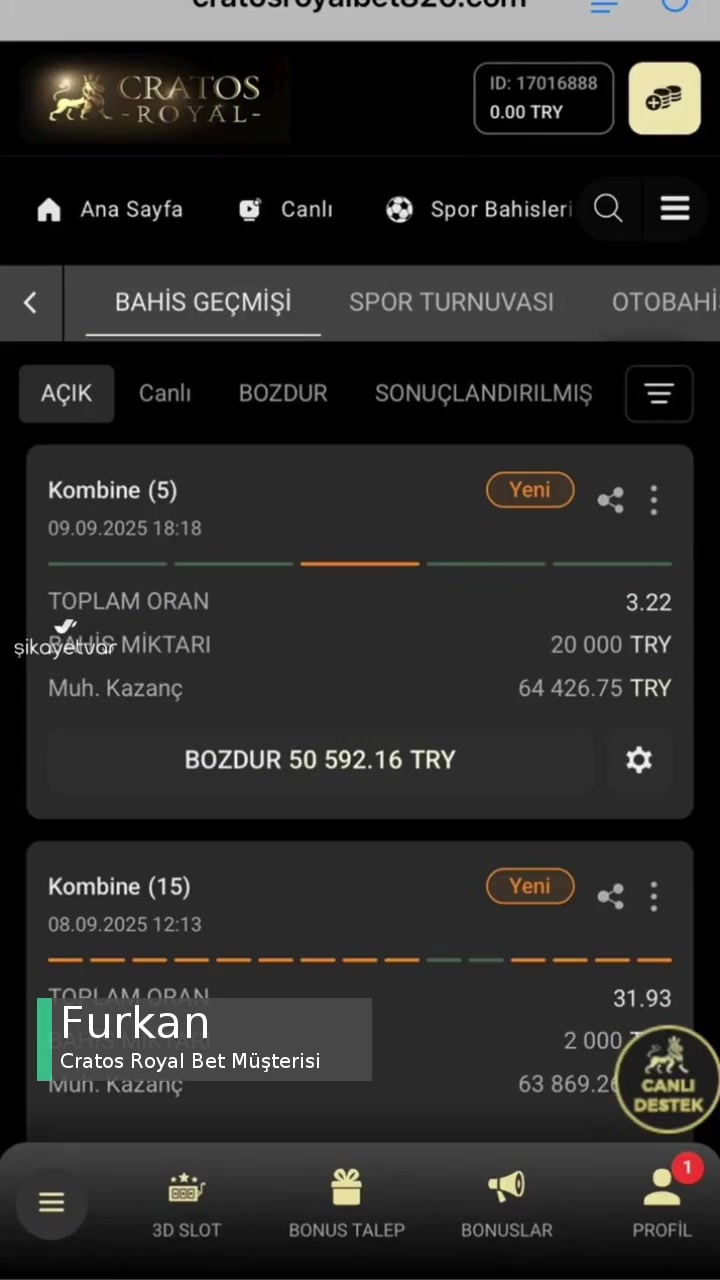Switch to SPOR TURNUVASI tab

pyautogui.click(x=451, y=302)
